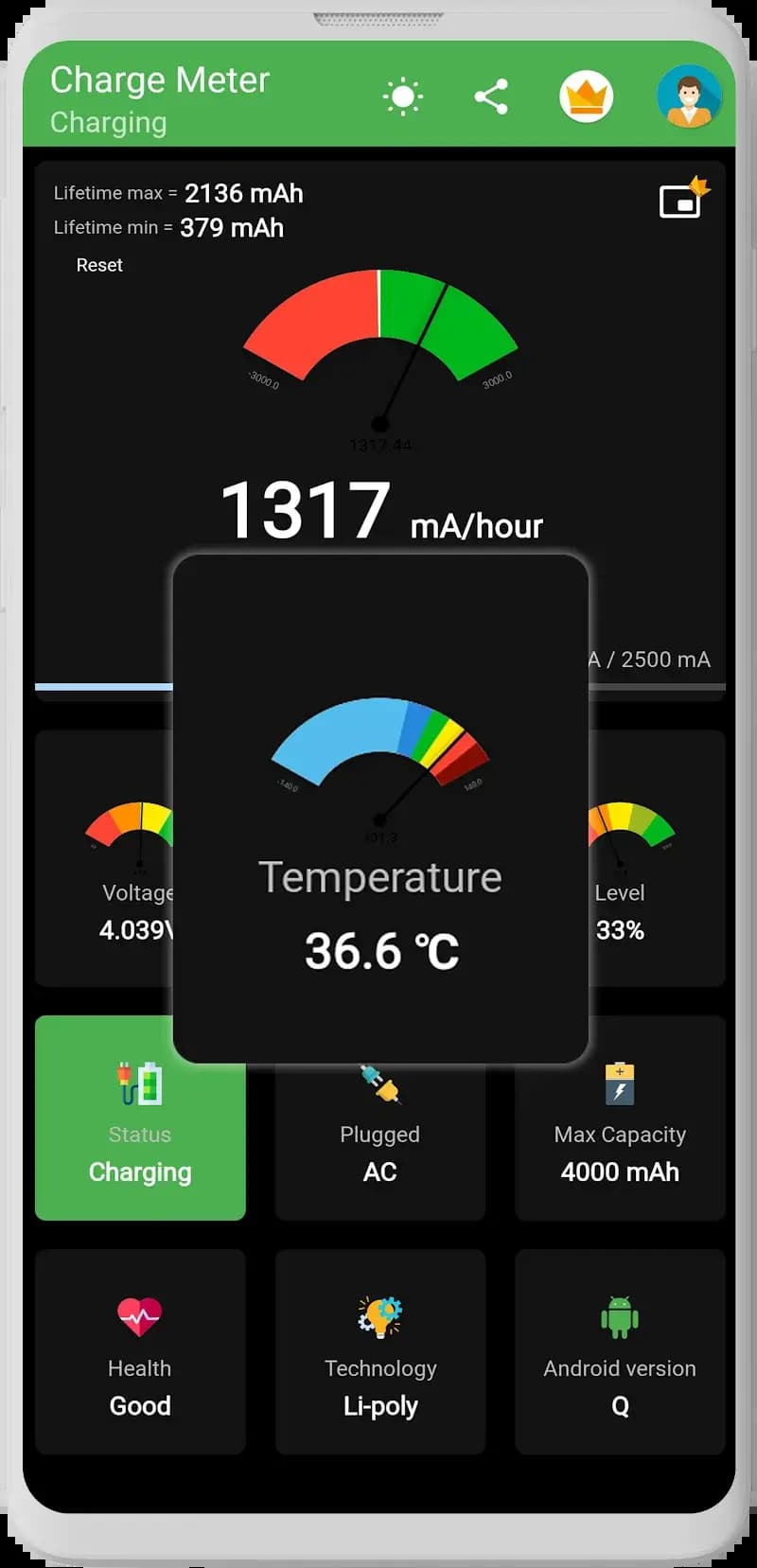
Task: Toggle the brightness theme icon
Action: pyautogui.click(x=402, y=97)
